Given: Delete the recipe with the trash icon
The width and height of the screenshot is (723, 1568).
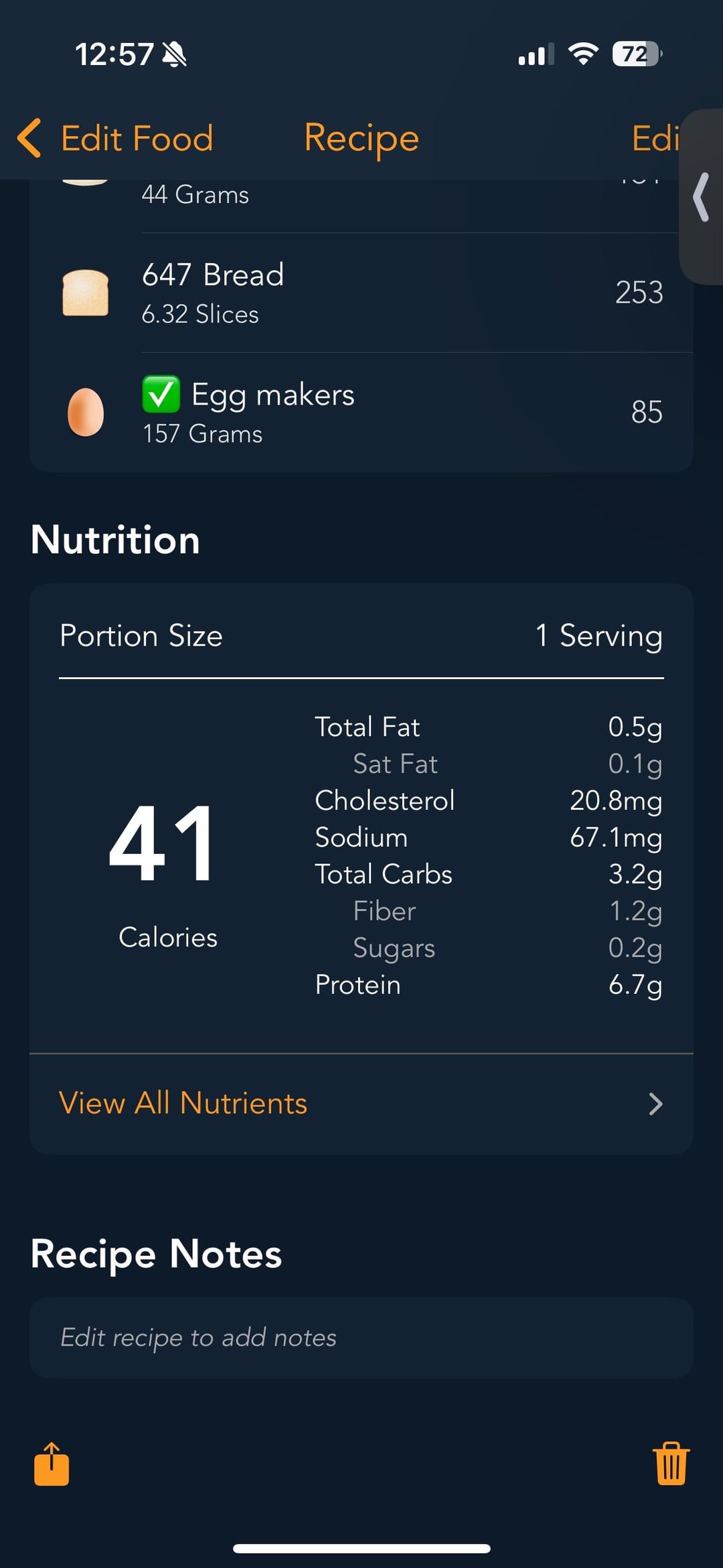Looking at the screenshot, I should (671, 1464).
